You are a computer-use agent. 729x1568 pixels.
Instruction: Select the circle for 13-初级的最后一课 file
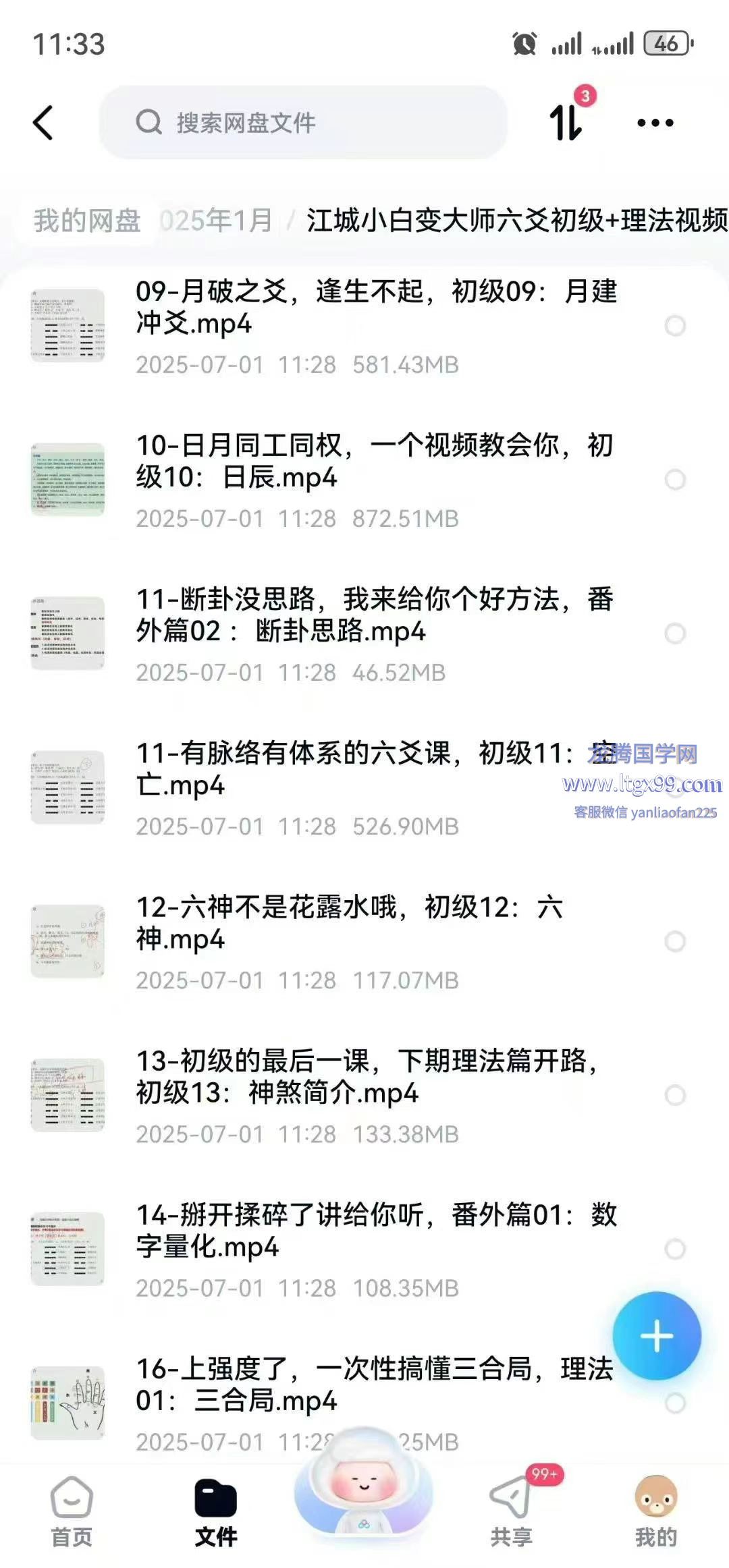click(x=675, y=1095)
